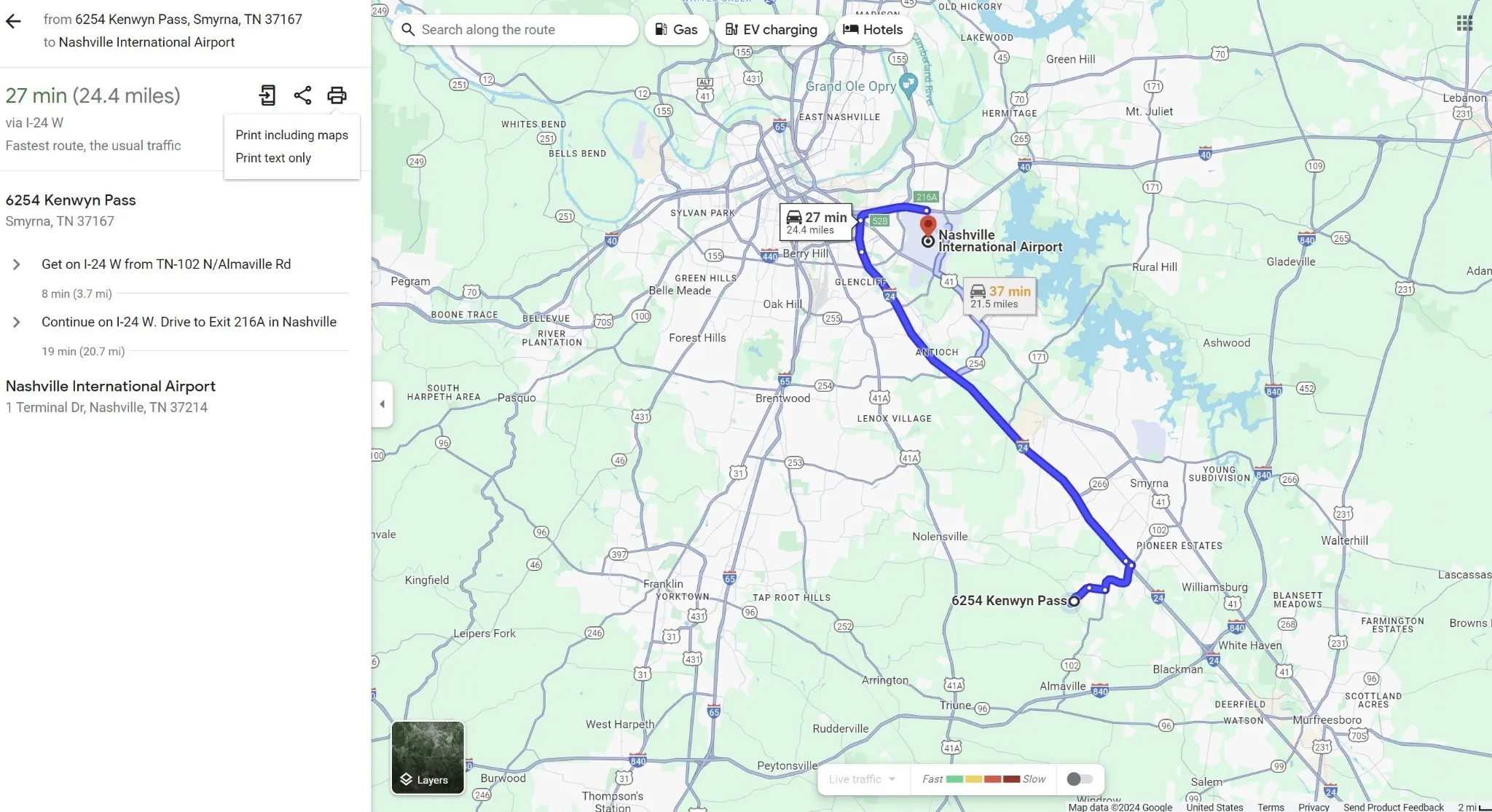This screenshot has width=1492, height=812.
Task: Open Send Product Feedback
Action: (x=1393, y=807)
